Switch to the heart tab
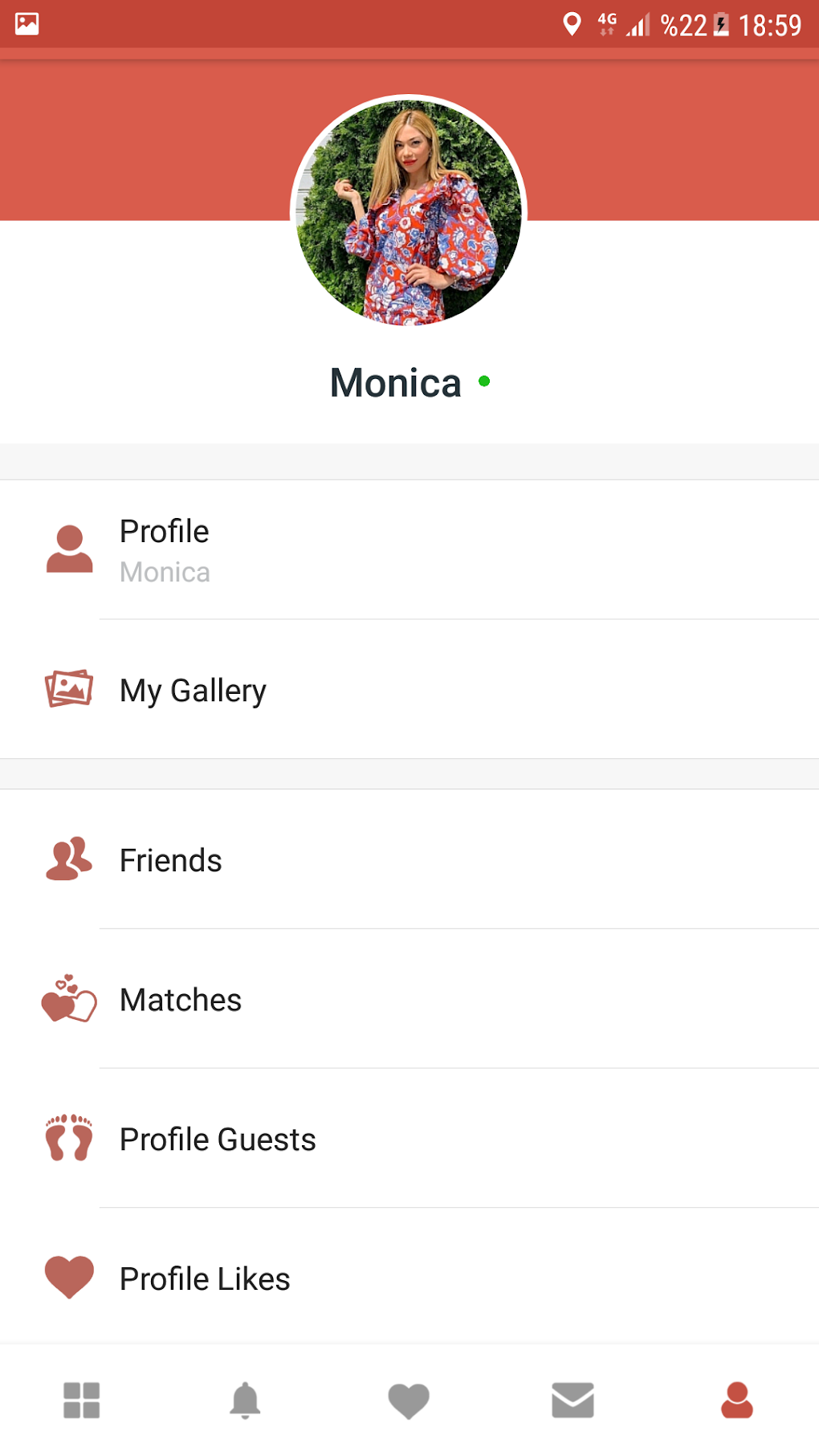This screenshot has height=1456, width=819. click(x=409, y=1401)
